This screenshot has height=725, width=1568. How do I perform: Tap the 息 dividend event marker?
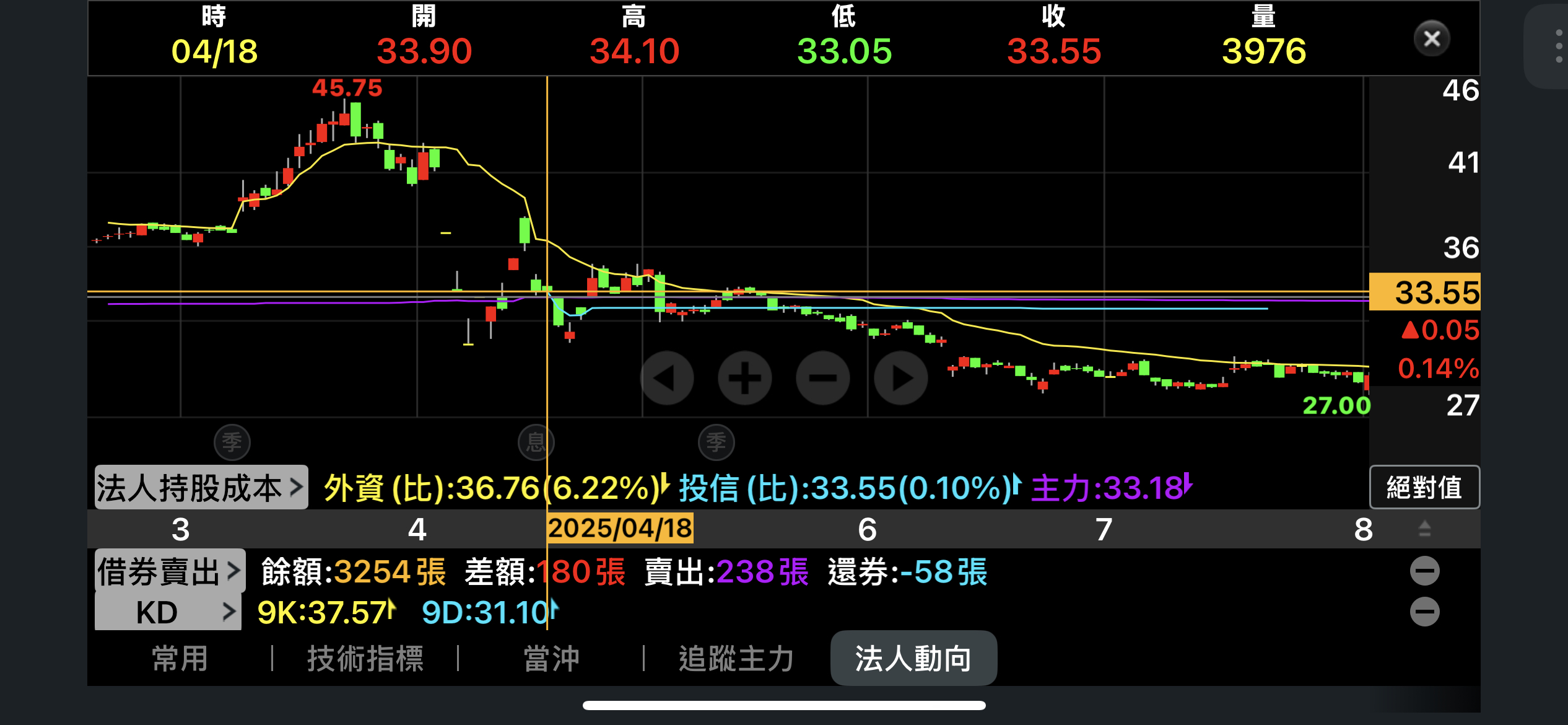coord(536,442)
